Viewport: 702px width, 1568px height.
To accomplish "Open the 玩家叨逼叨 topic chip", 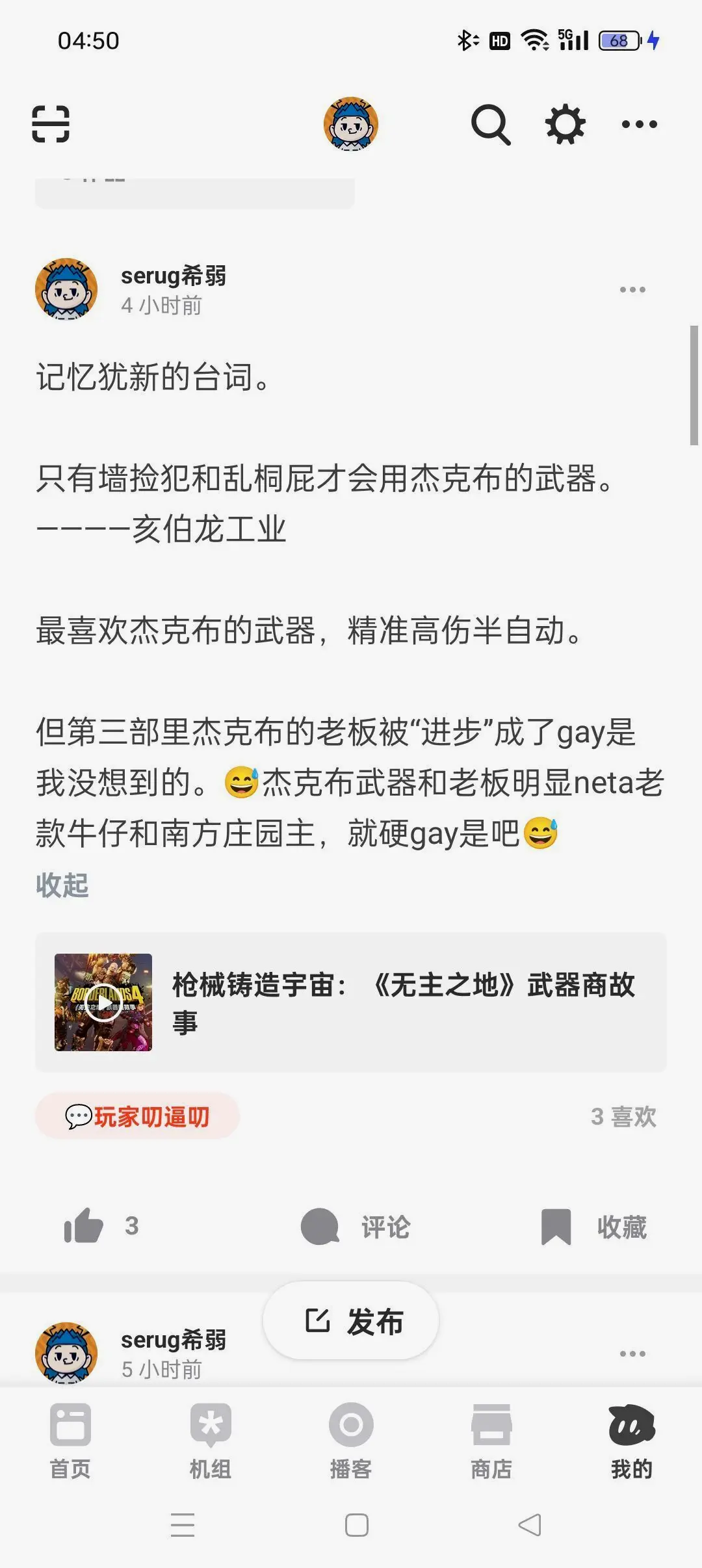I will [137, 1116].
